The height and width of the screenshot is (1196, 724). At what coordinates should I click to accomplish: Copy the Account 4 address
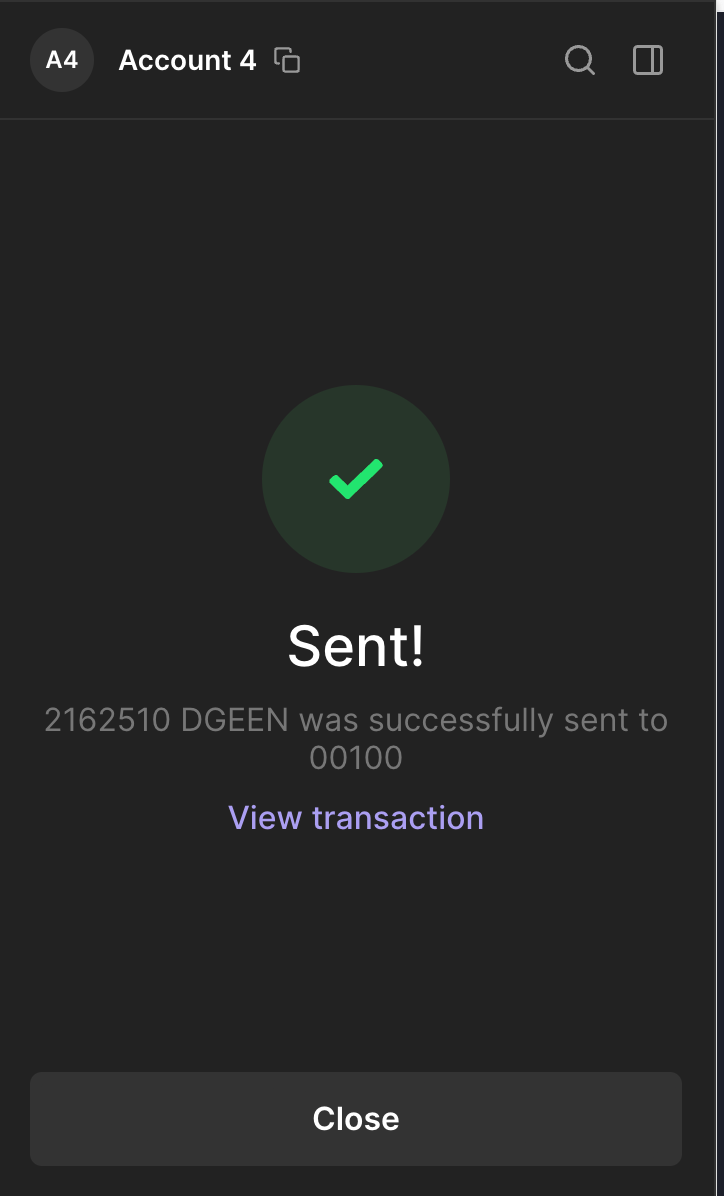click(x=287, y=60)
